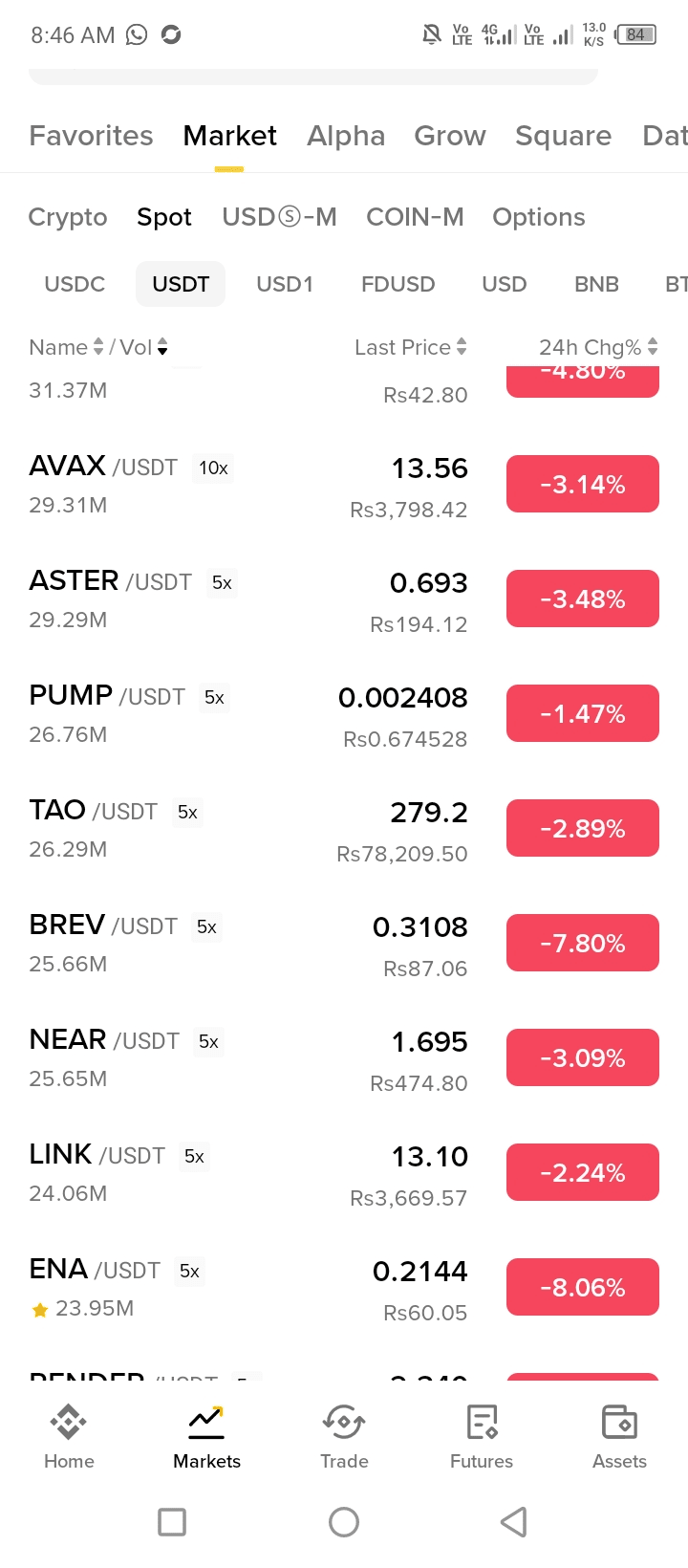Switch to USDⓈ-M futures markets
Screen dimensions: 688x1568
(279, 217)
